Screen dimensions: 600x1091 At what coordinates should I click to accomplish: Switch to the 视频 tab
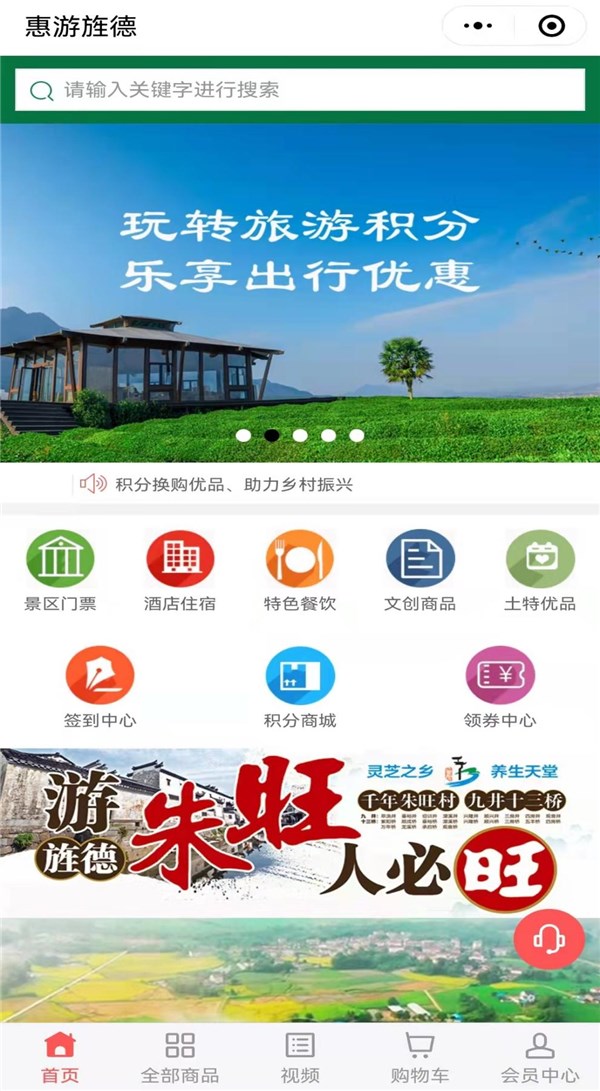coord(300,1058)
